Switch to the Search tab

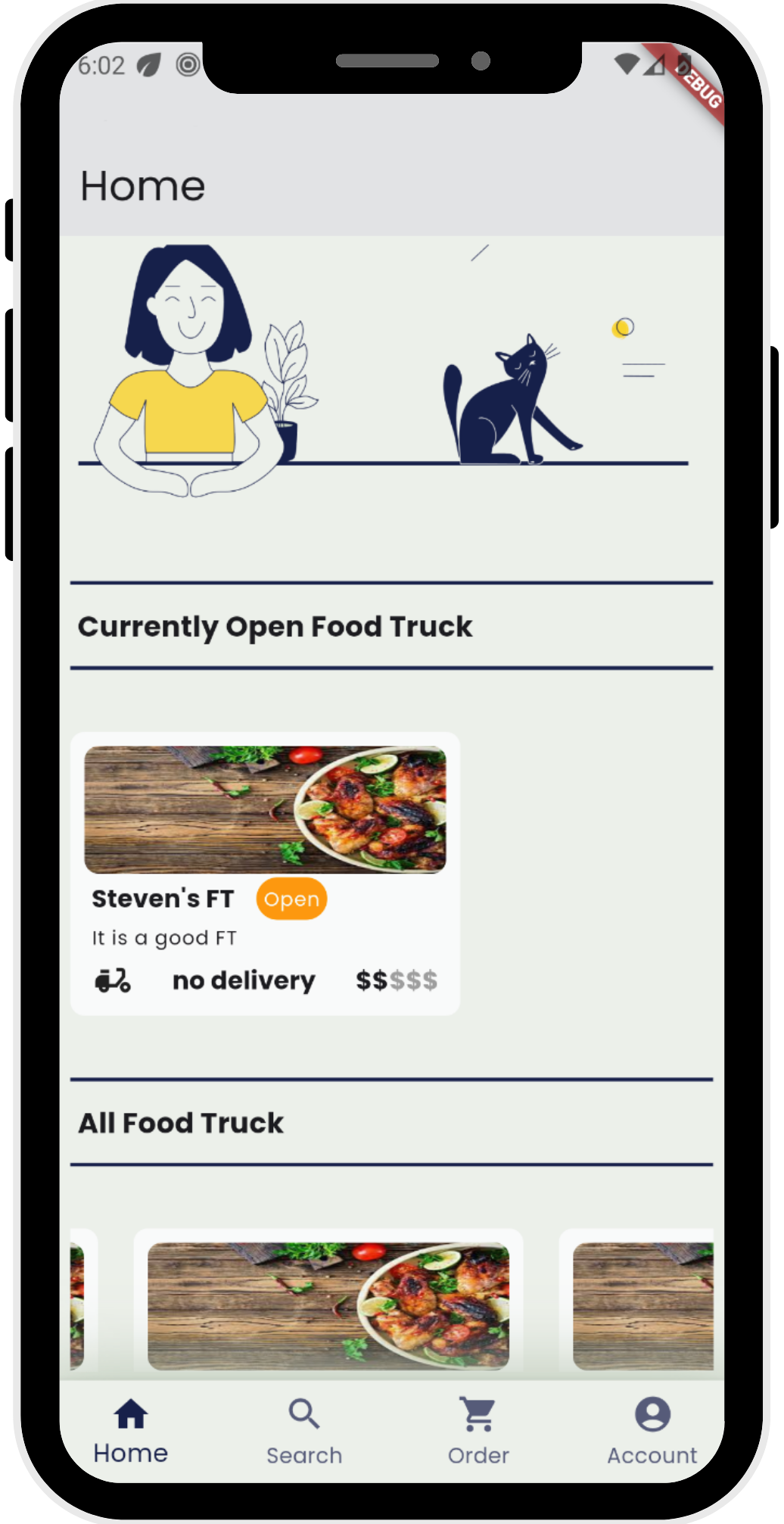click(x=304, y=1431)
